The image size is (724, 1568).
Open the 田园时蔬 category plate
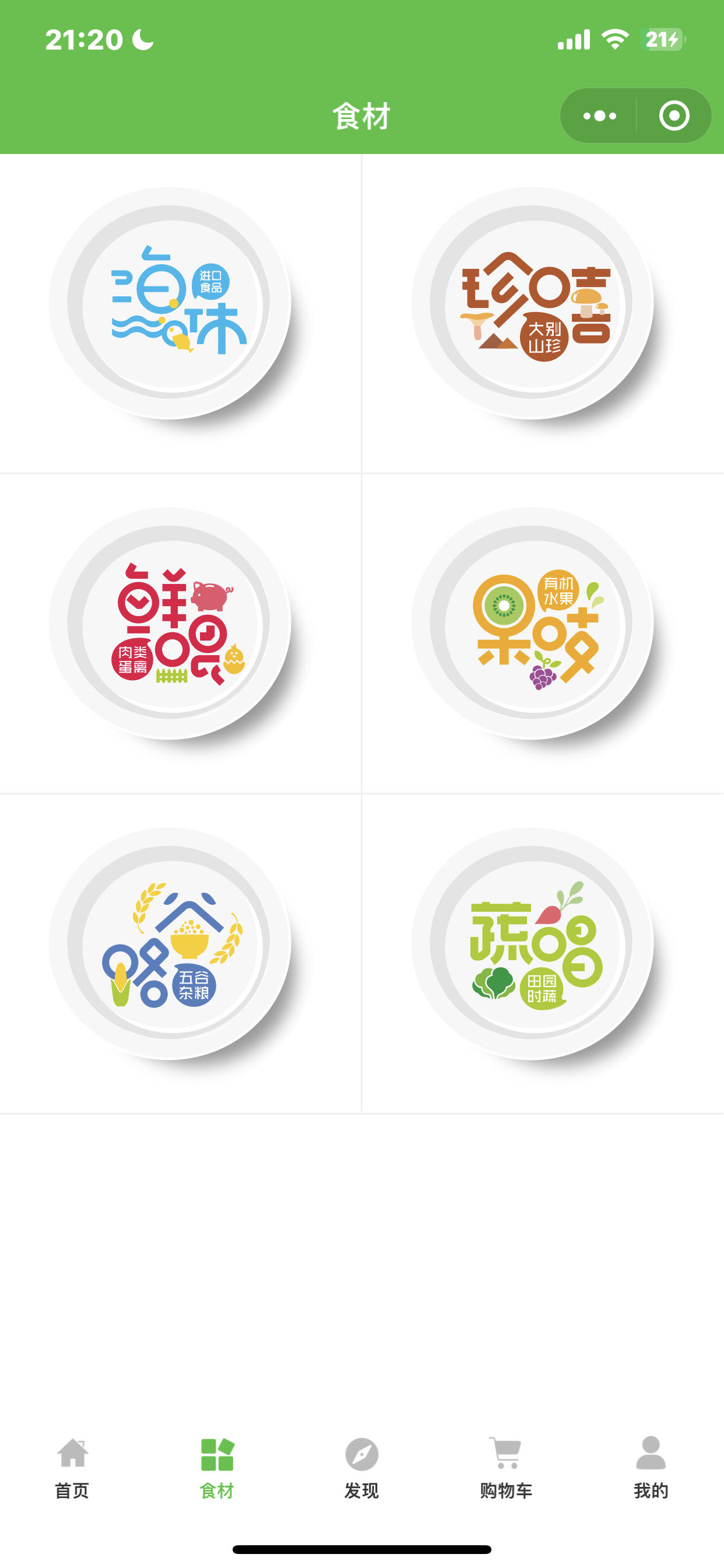click(x=532, y=943)
